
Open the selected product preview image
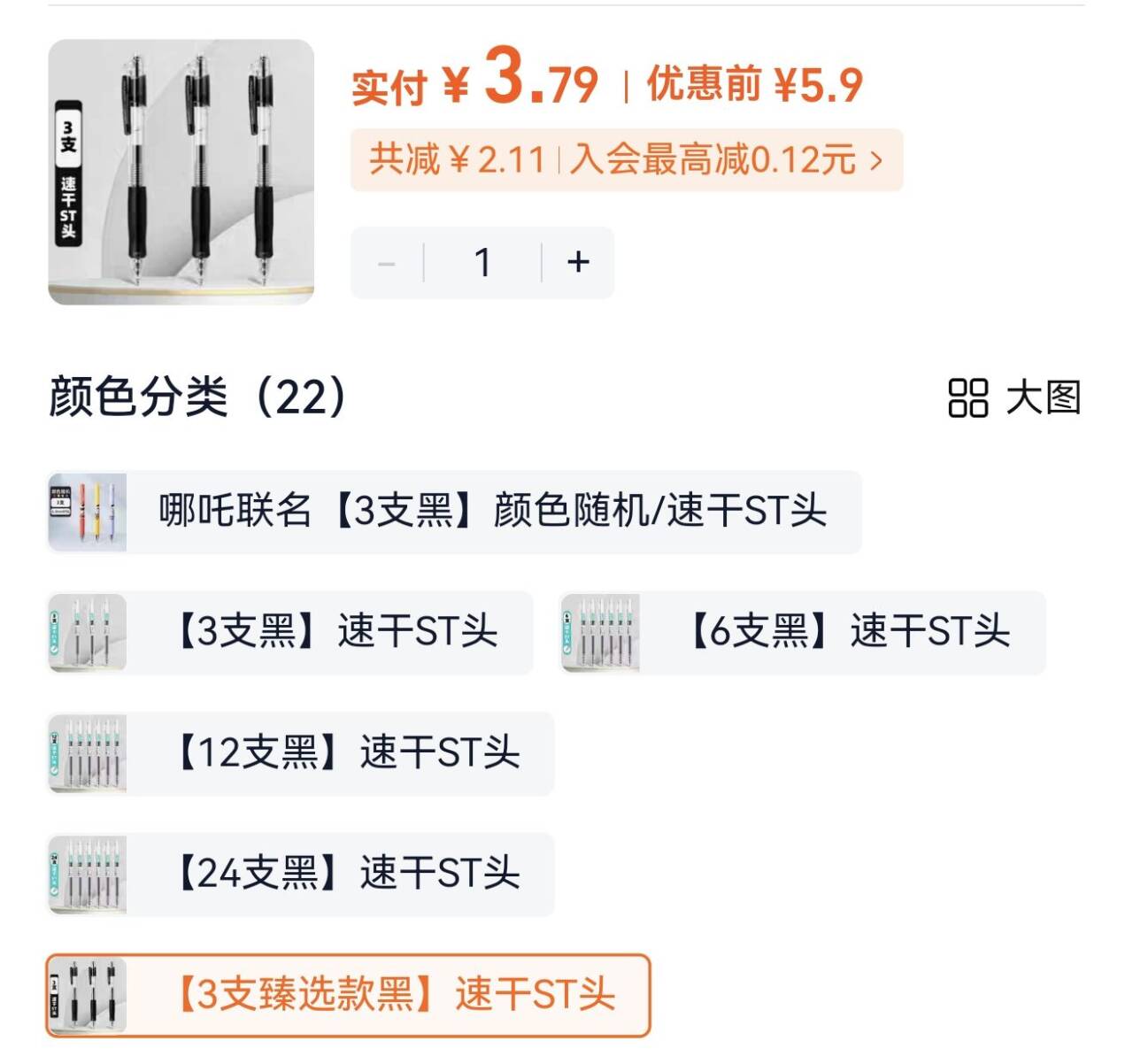[x=181, y=172]
